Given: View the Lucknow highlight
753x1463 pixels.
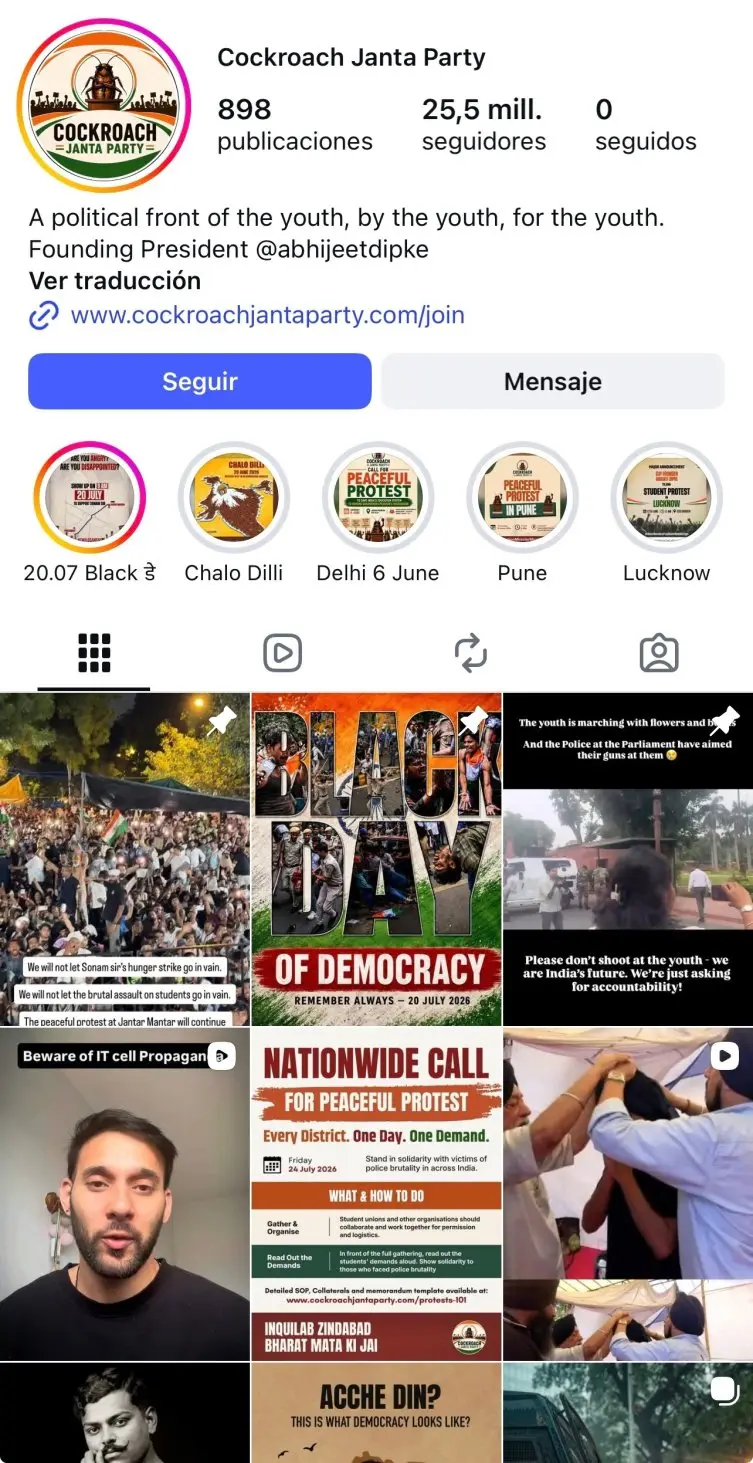Looking at the screenshot, I should click(x=666, y=497).
